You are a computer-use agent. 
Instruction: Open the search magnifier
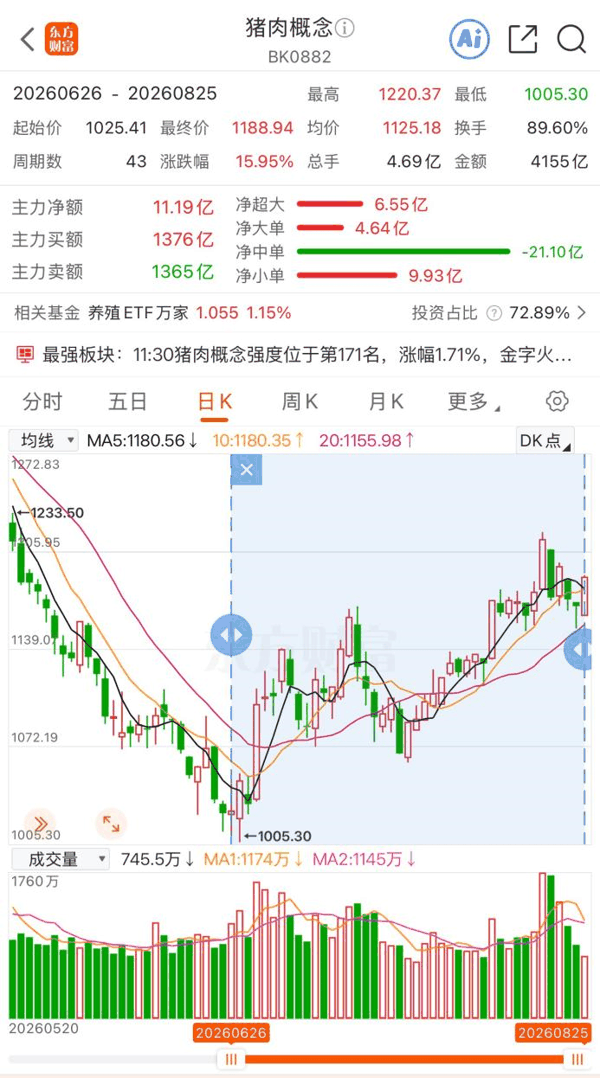(571, 39)
